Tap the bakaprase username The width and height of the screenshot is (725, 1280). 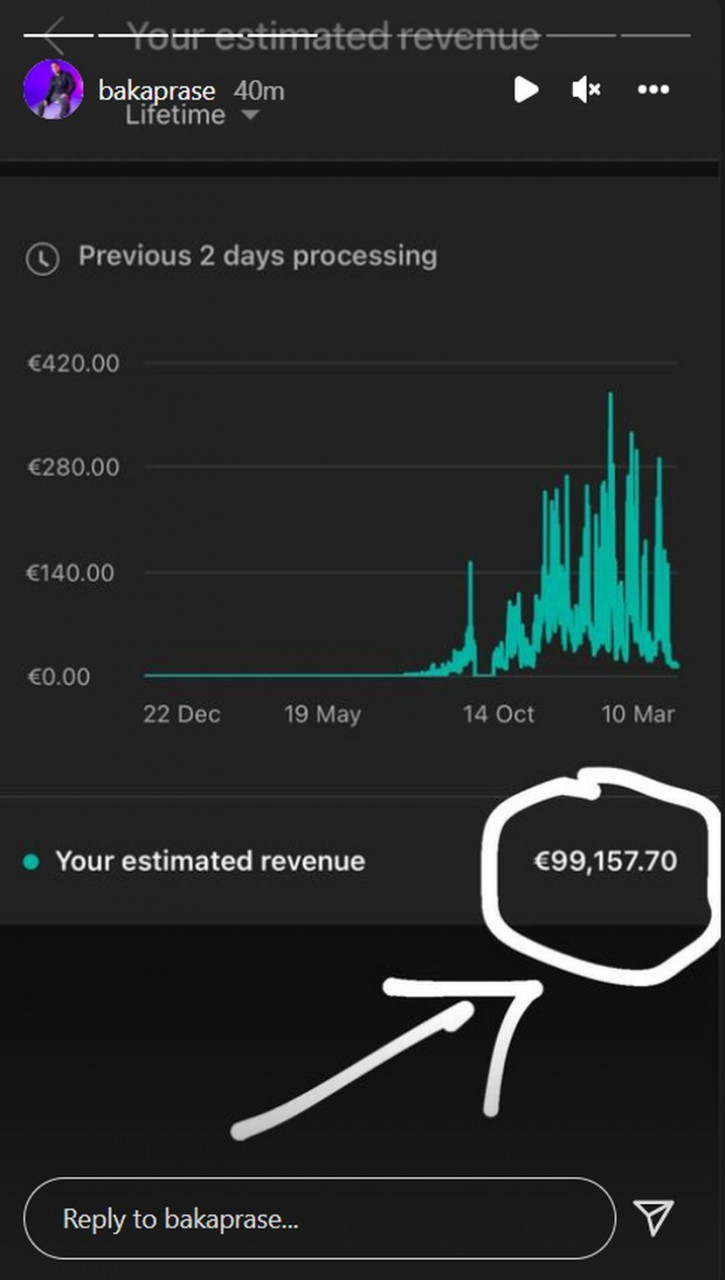(x=157, y=91)
